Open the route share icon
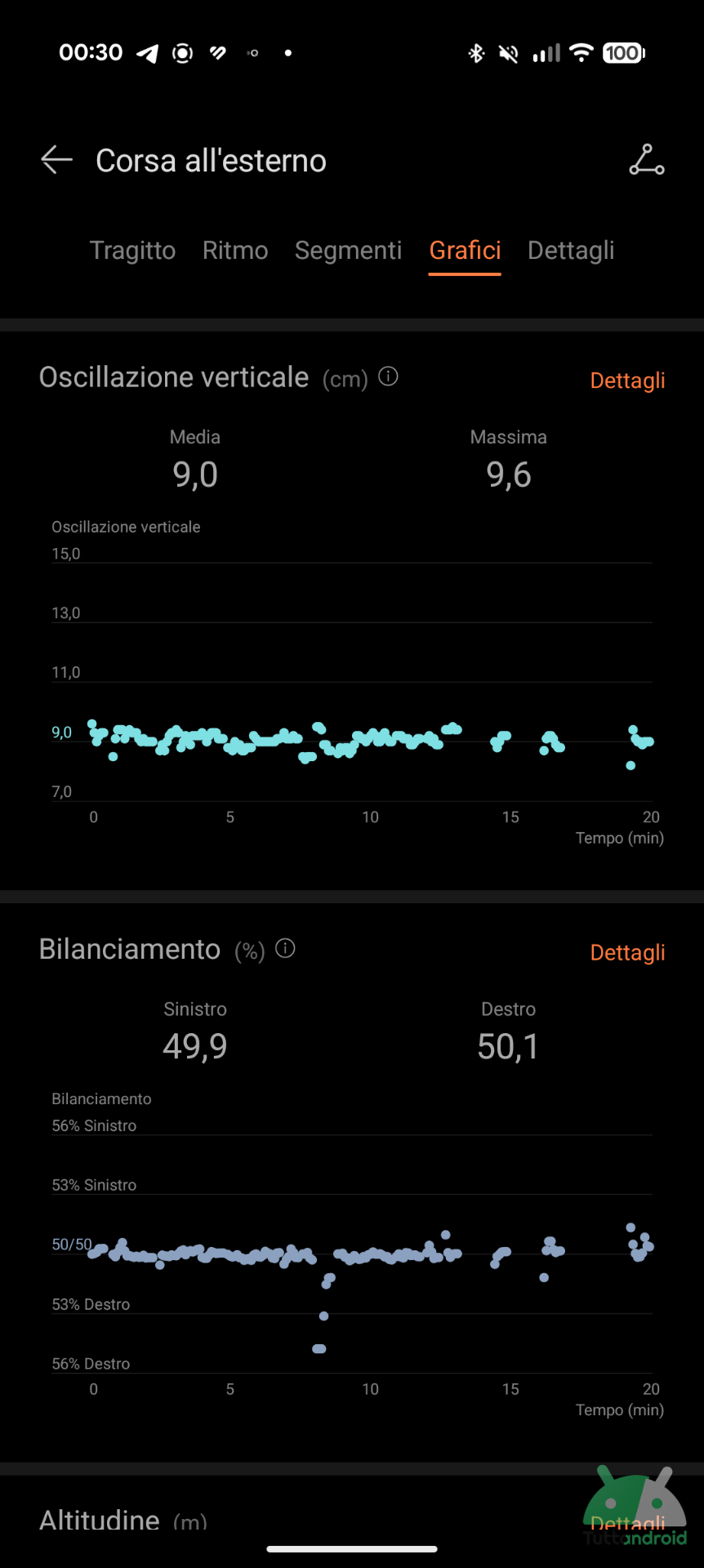Image resolution: width=704 pixels, height=1568 pixels. tap(647, 160)
